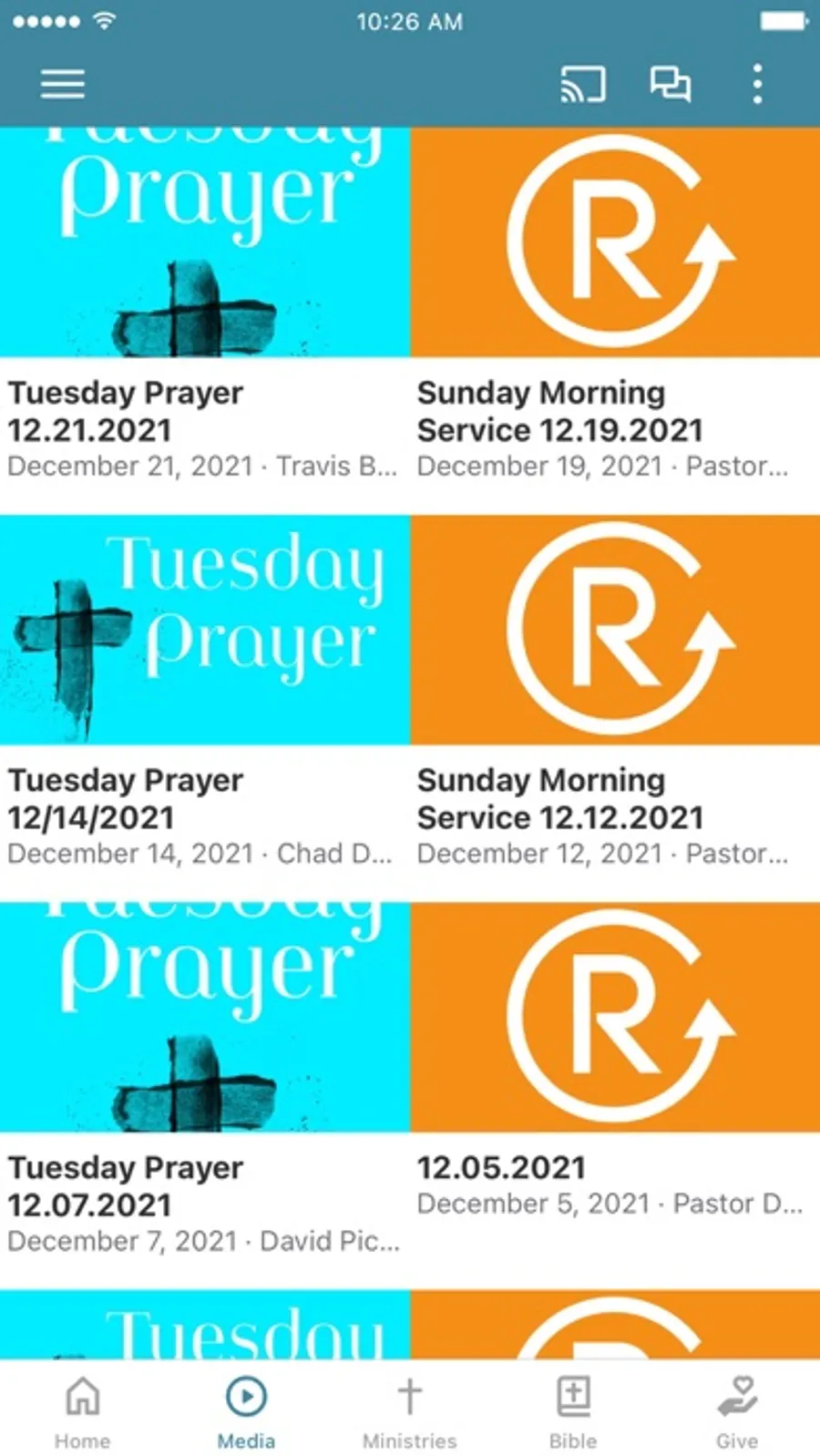Open the hamburger drawer menu
Image resolution: width=820 pixels, height=1456 pixels.
62,84
